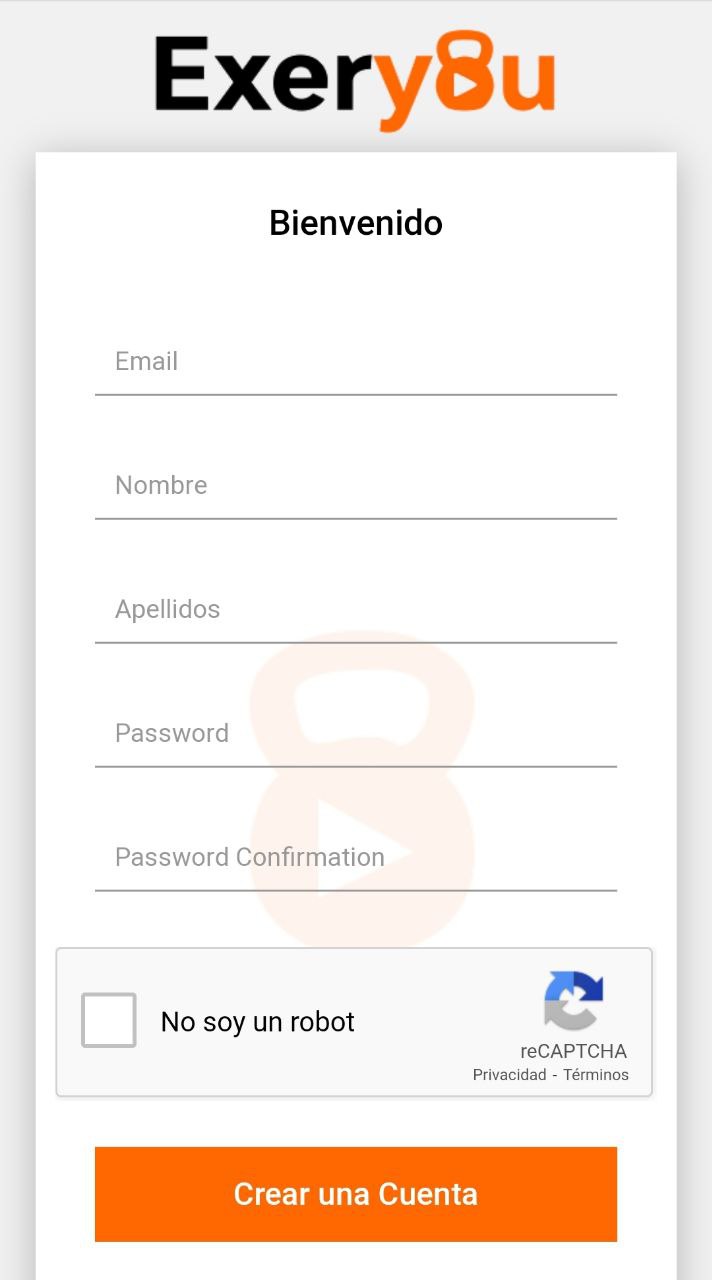Image resolution: width=712 pixels, height=1280 pixels.
Task: Tap Crear una Cuenta button
Action: coord(355,1194)
